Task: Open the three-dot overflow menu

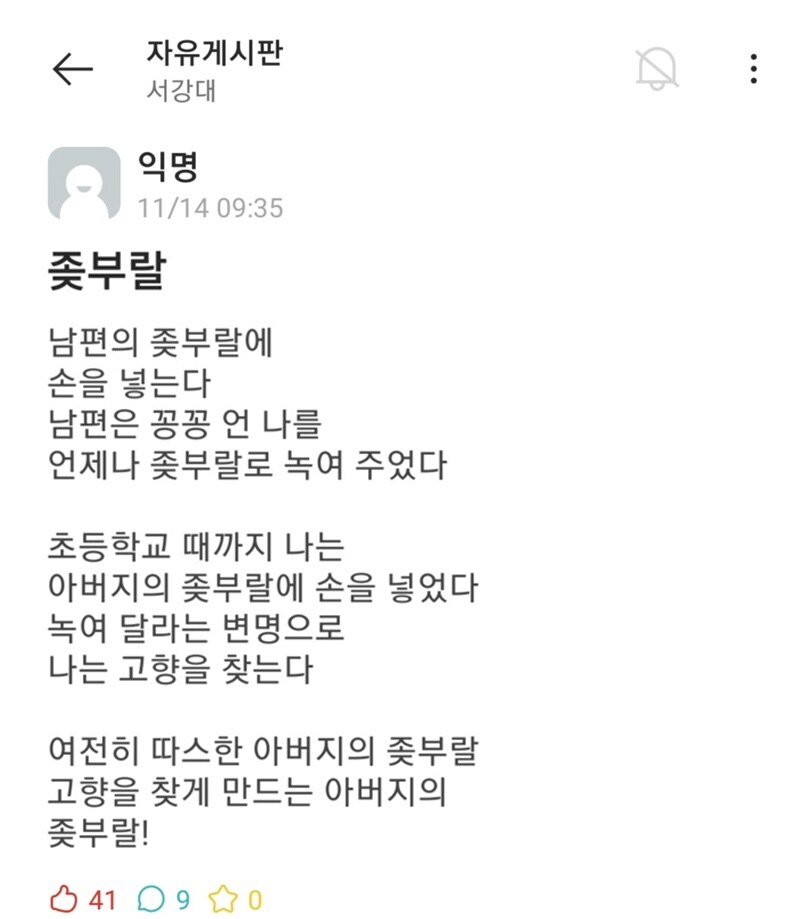Action: click(x=753, y=69)
